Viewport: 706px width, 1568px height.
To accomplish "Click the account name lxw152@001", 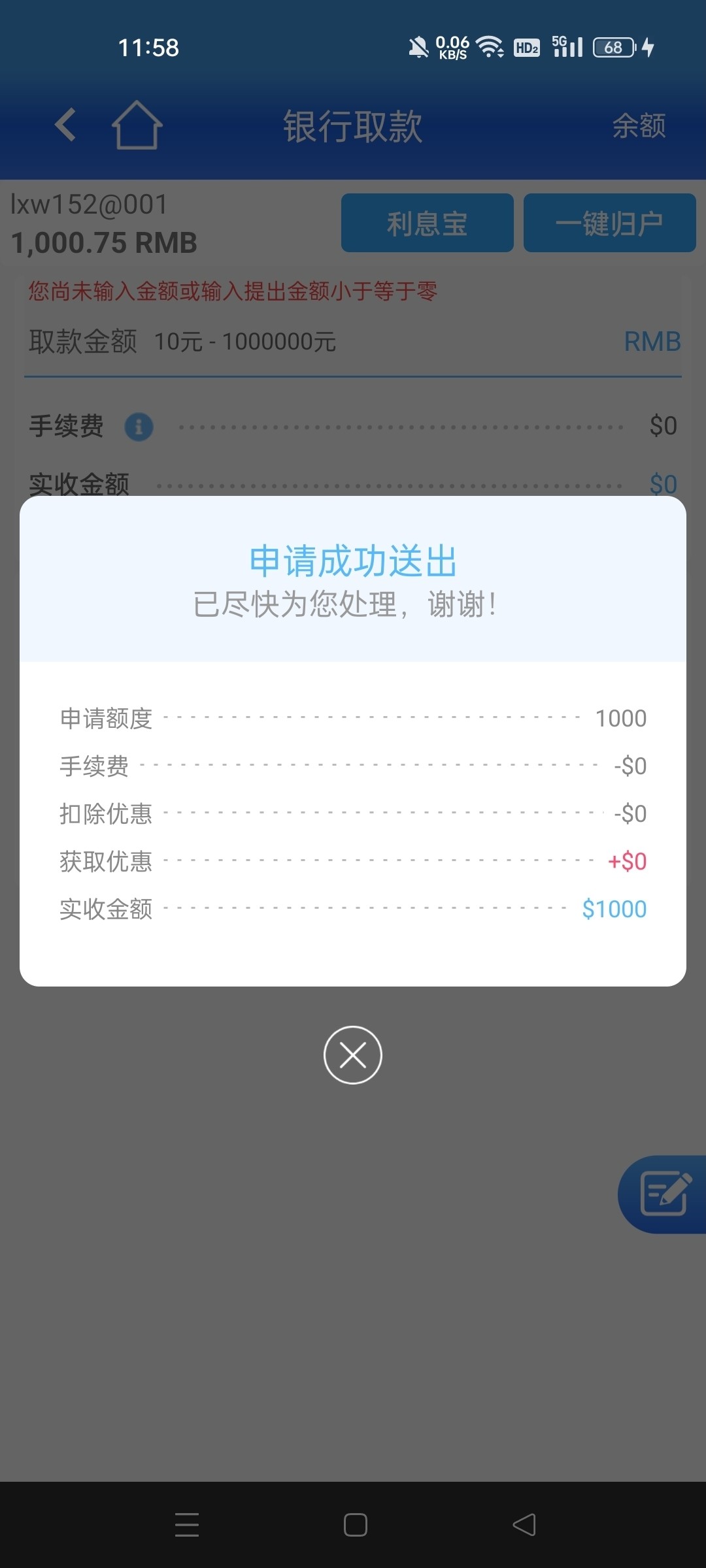I will pos(88,204).
